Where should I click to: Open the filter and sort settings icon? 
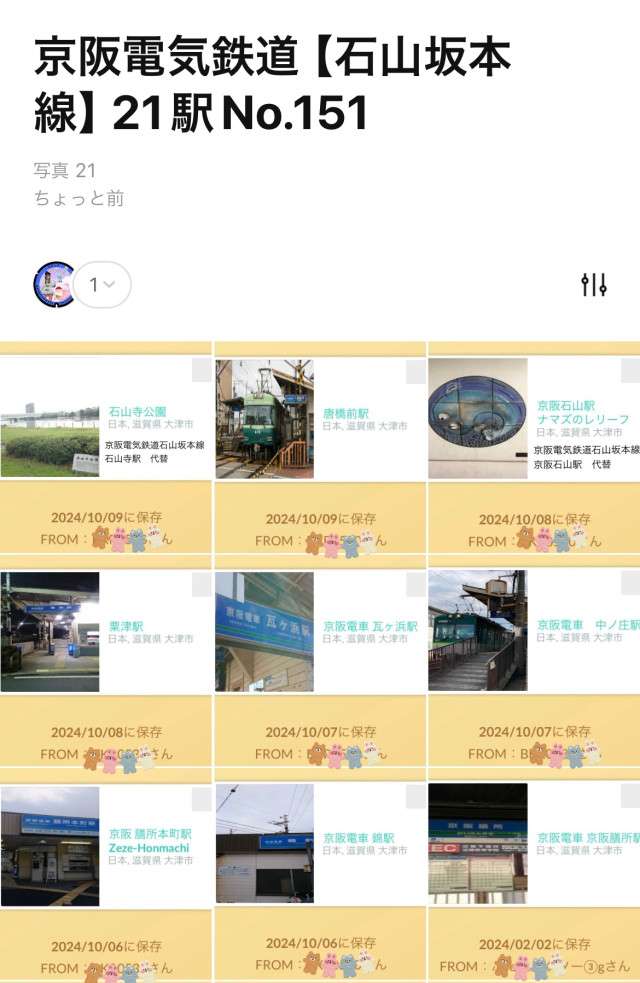pyautogui.click(x=594, y=285)
